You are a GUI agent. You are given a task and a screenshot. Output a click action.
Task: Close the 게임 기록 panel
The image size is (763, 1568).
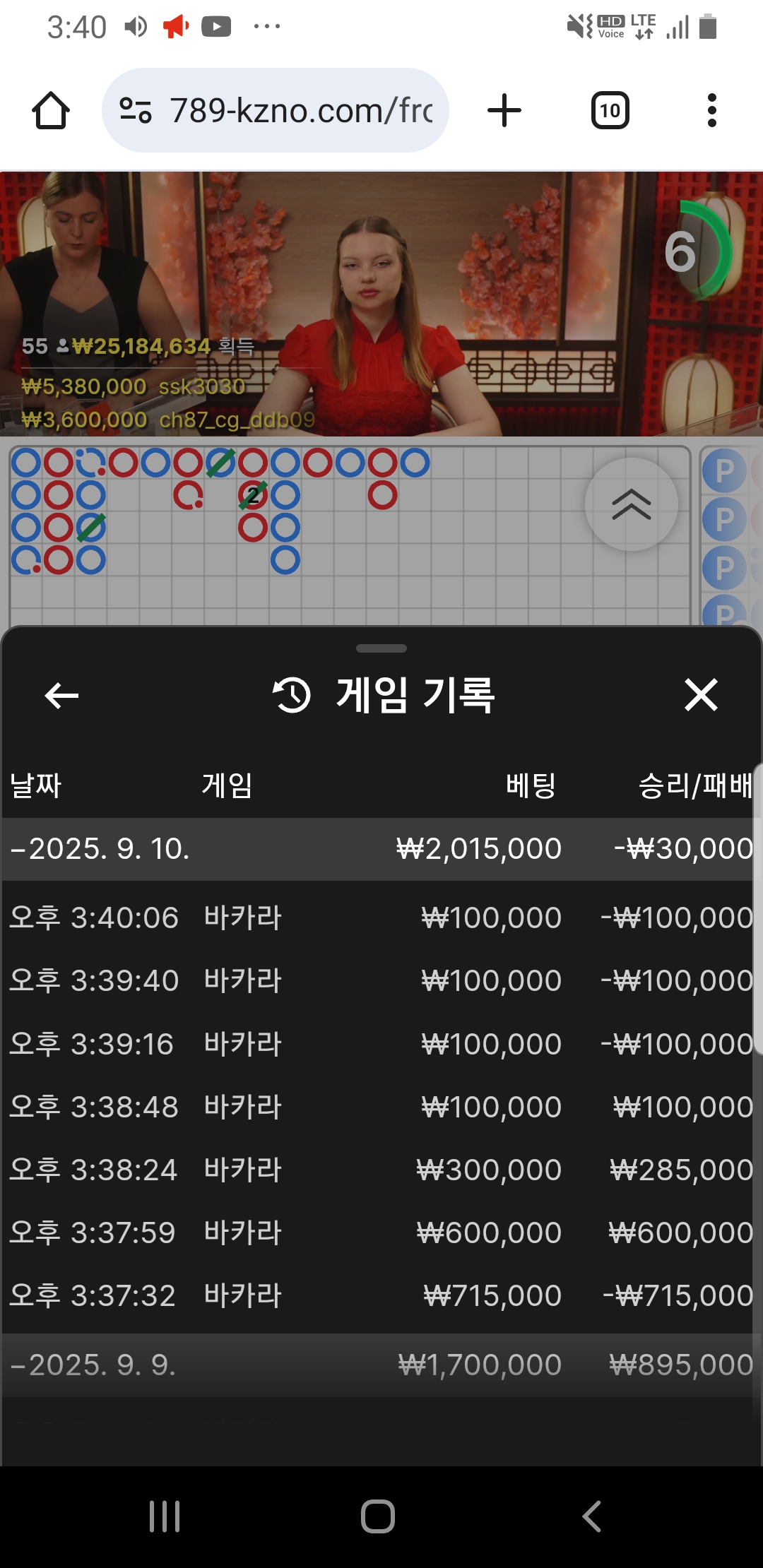coord(701,695)
